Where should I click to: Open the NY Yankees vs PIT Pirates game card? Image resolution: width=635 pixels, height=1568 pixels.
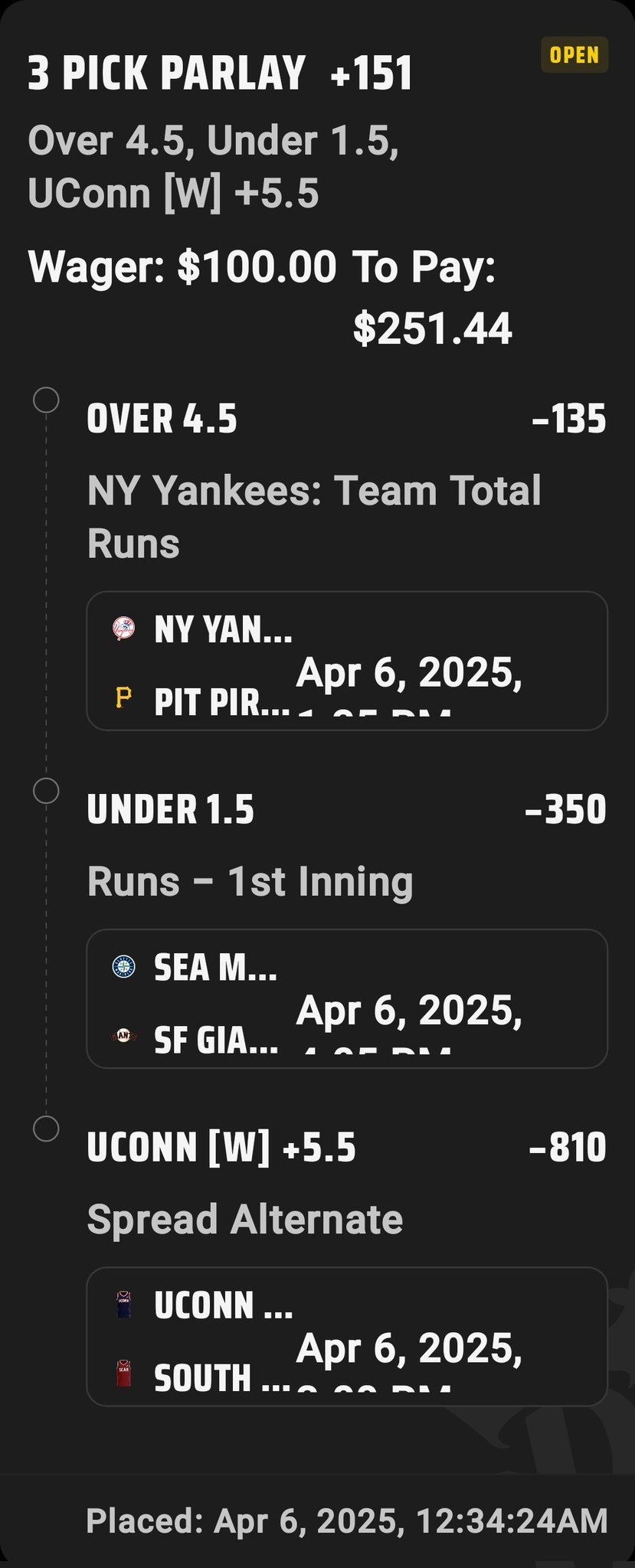[x=346, y=661]
